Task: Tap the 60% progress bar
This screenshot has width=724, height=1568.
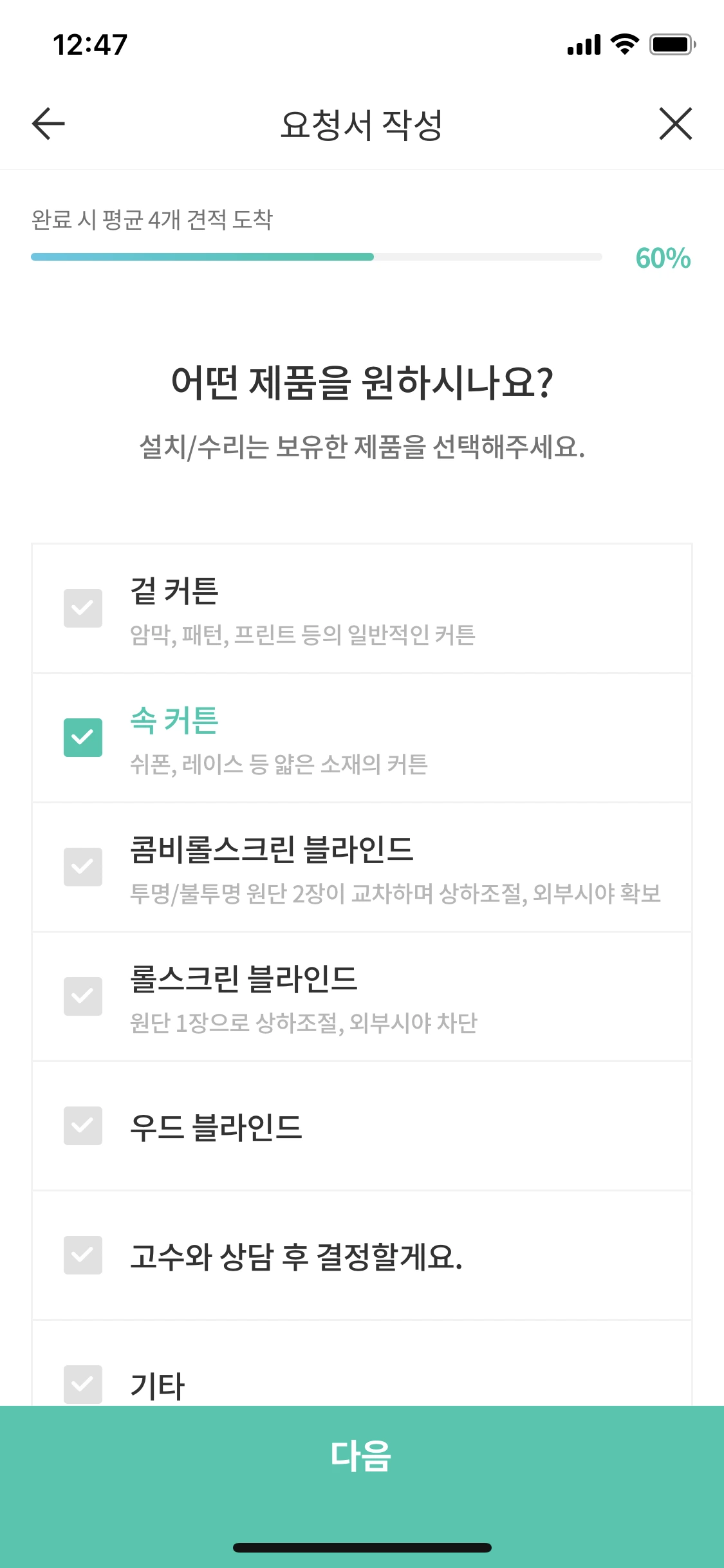Action: click(315, 257)
